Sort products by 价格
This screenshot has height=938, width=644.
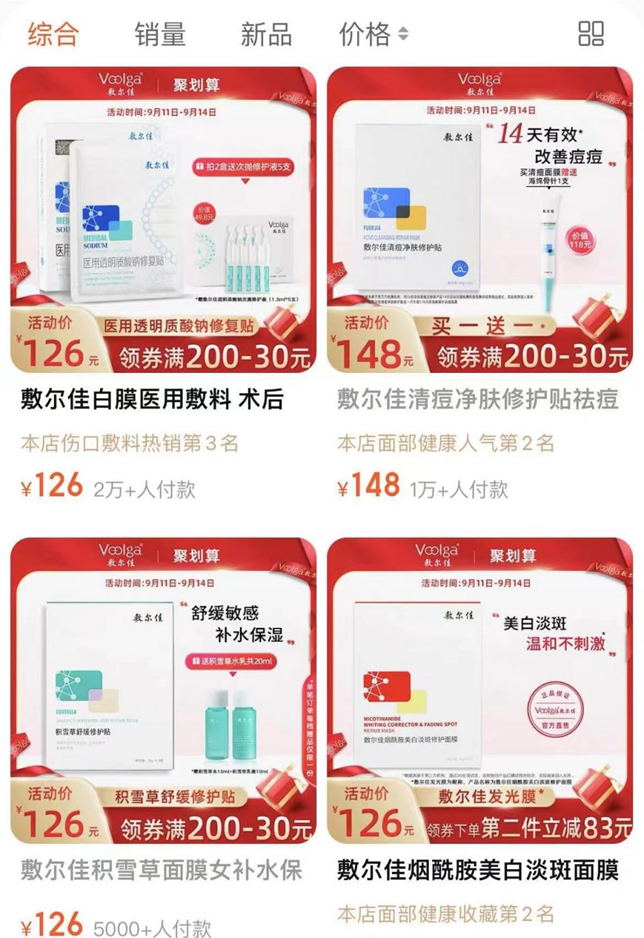coord(374,35)
